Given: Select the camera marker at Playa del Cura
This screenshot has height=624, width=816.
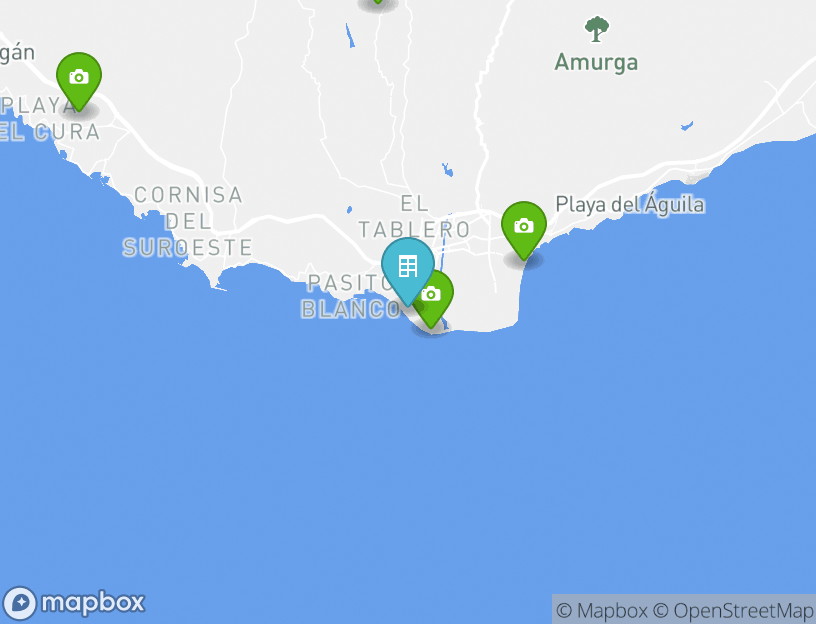Looking at the screenshot, I should [x=78, y=79].
